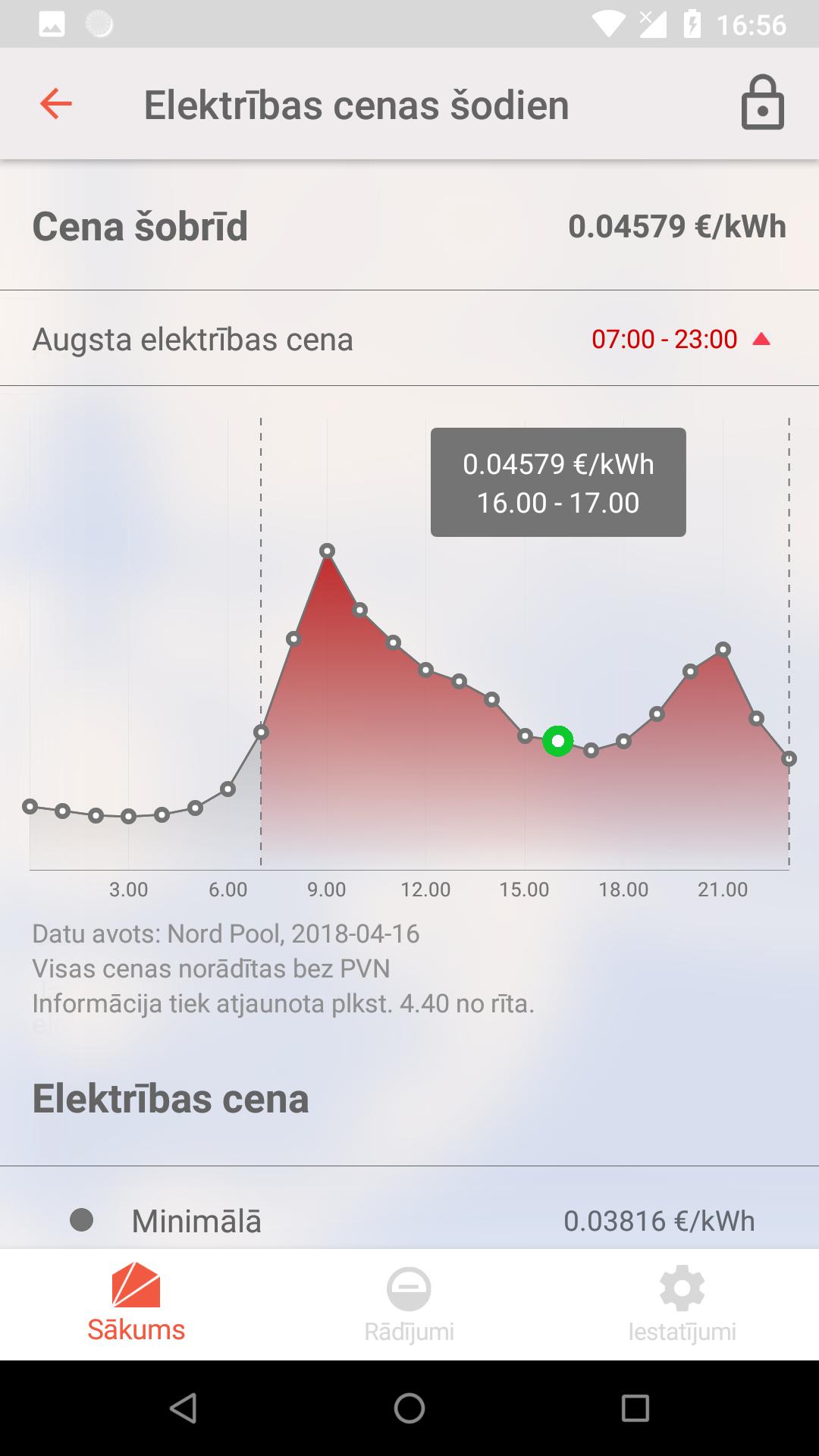
Task: Tap the system home button
Action: (x=409, y=1408)
